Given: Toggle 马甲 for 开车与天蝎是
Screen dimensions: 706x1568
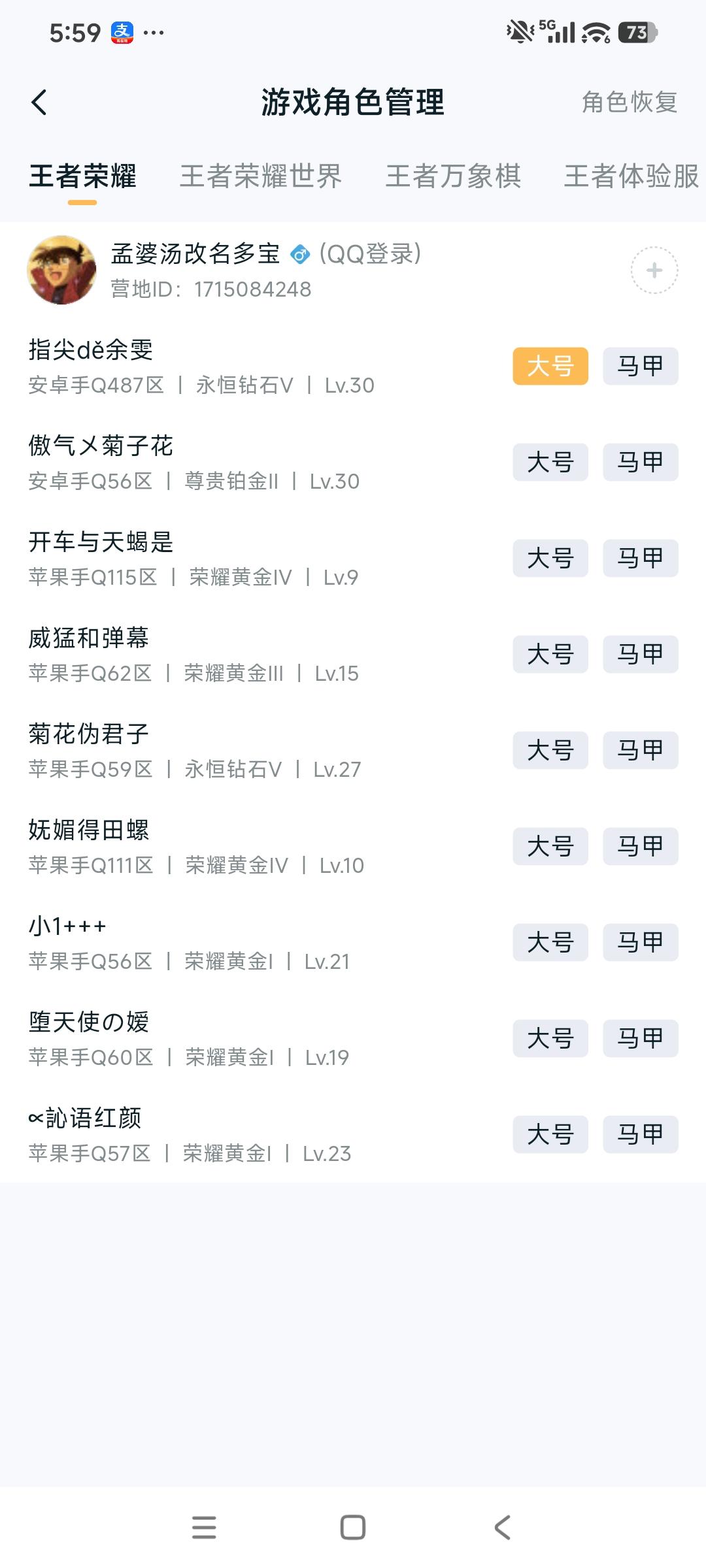Looking at the screenshot, I should point(639,558).
